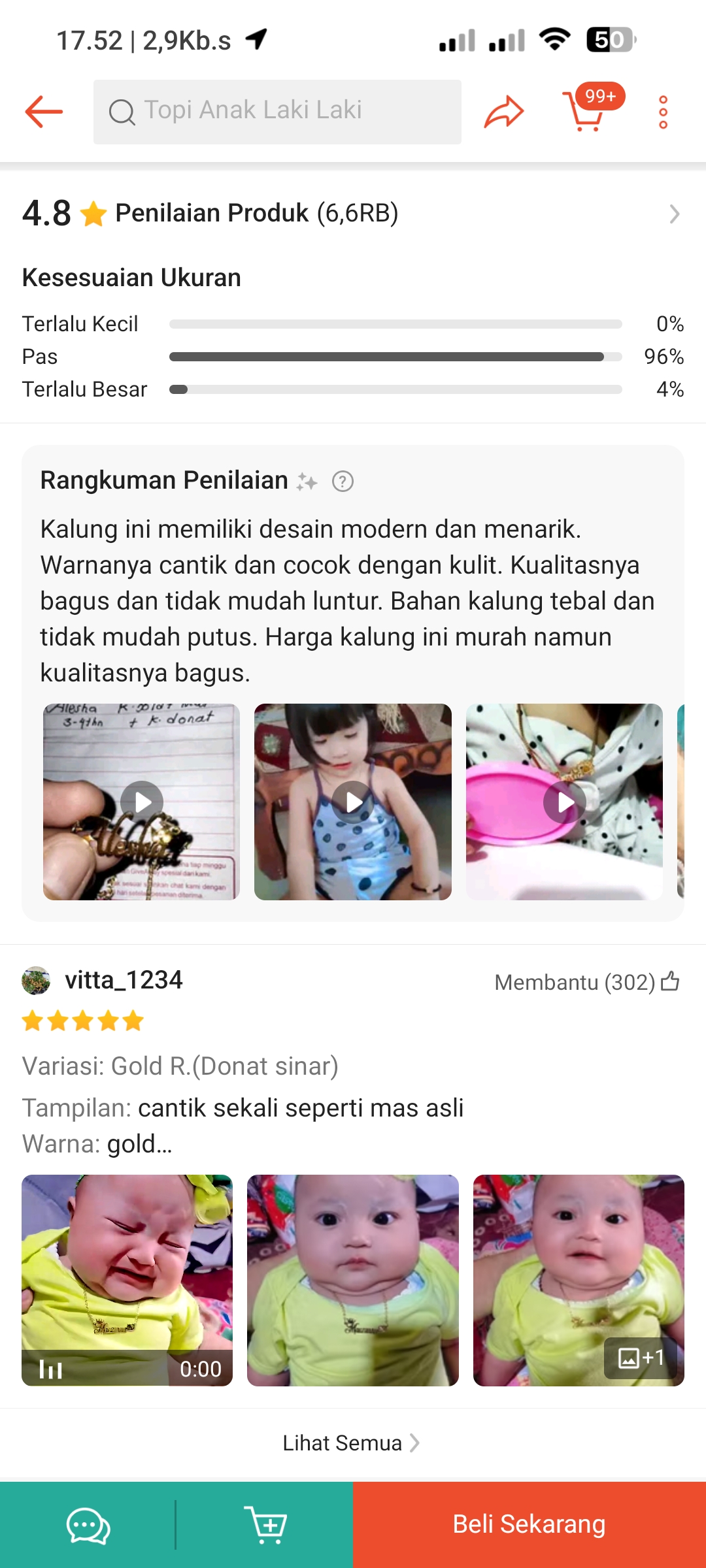
Task: Chat with the seller
Action: tap(88, 1525)
